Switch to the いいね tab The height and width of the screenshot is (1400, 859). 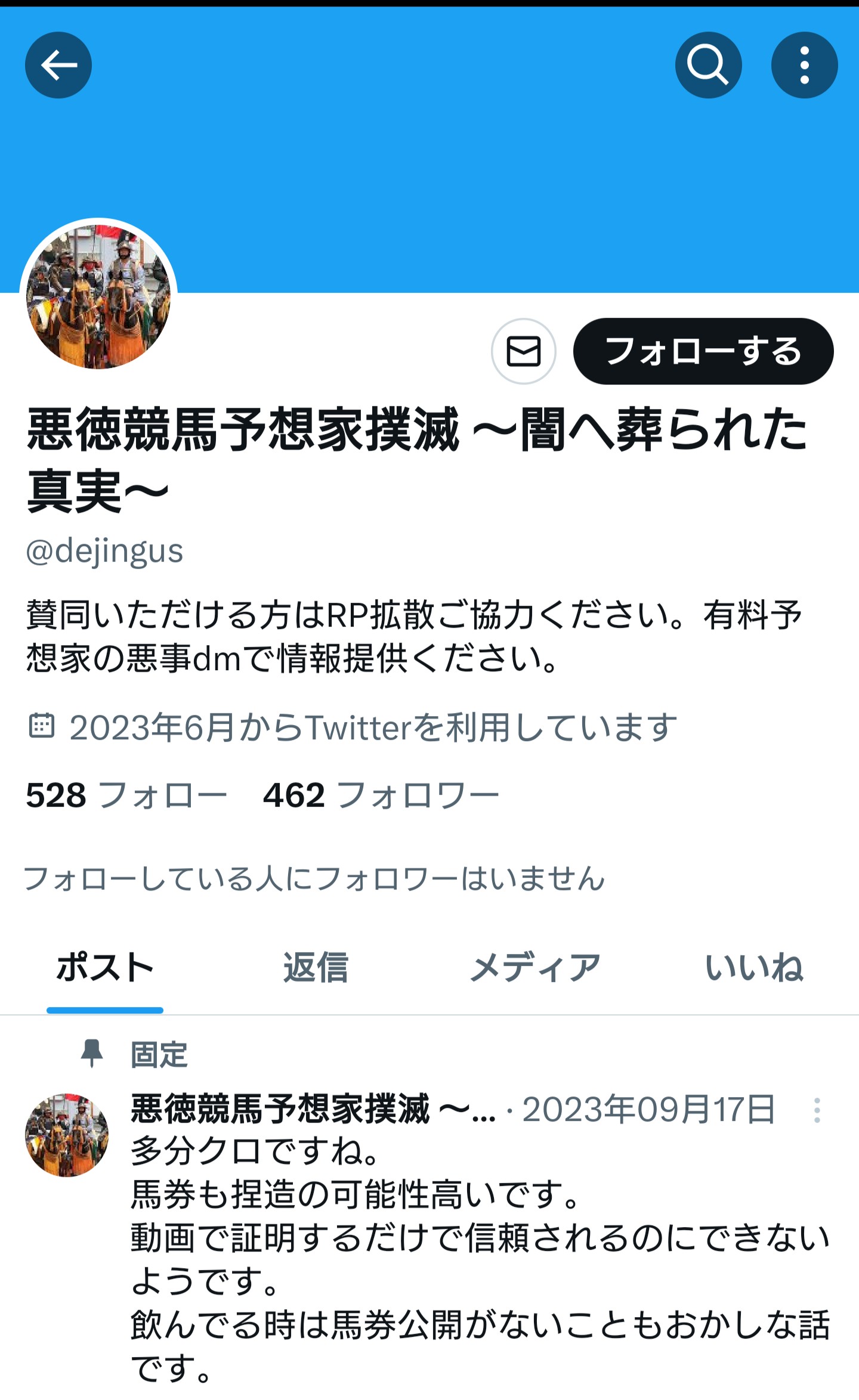[x=754, y=967]
